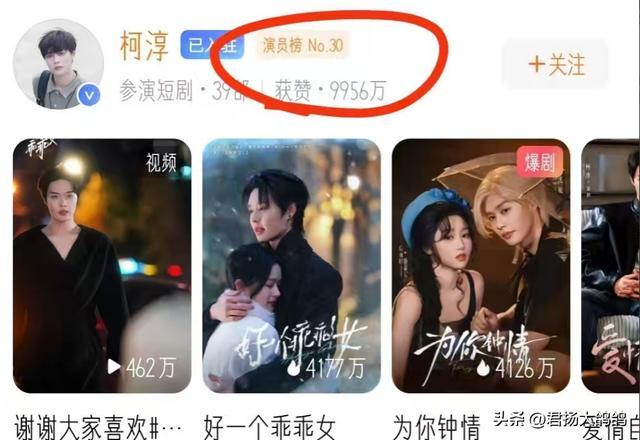Open 柯淳's profile avatar
Screen dimensions: 640x440
[x=58, y=64]
